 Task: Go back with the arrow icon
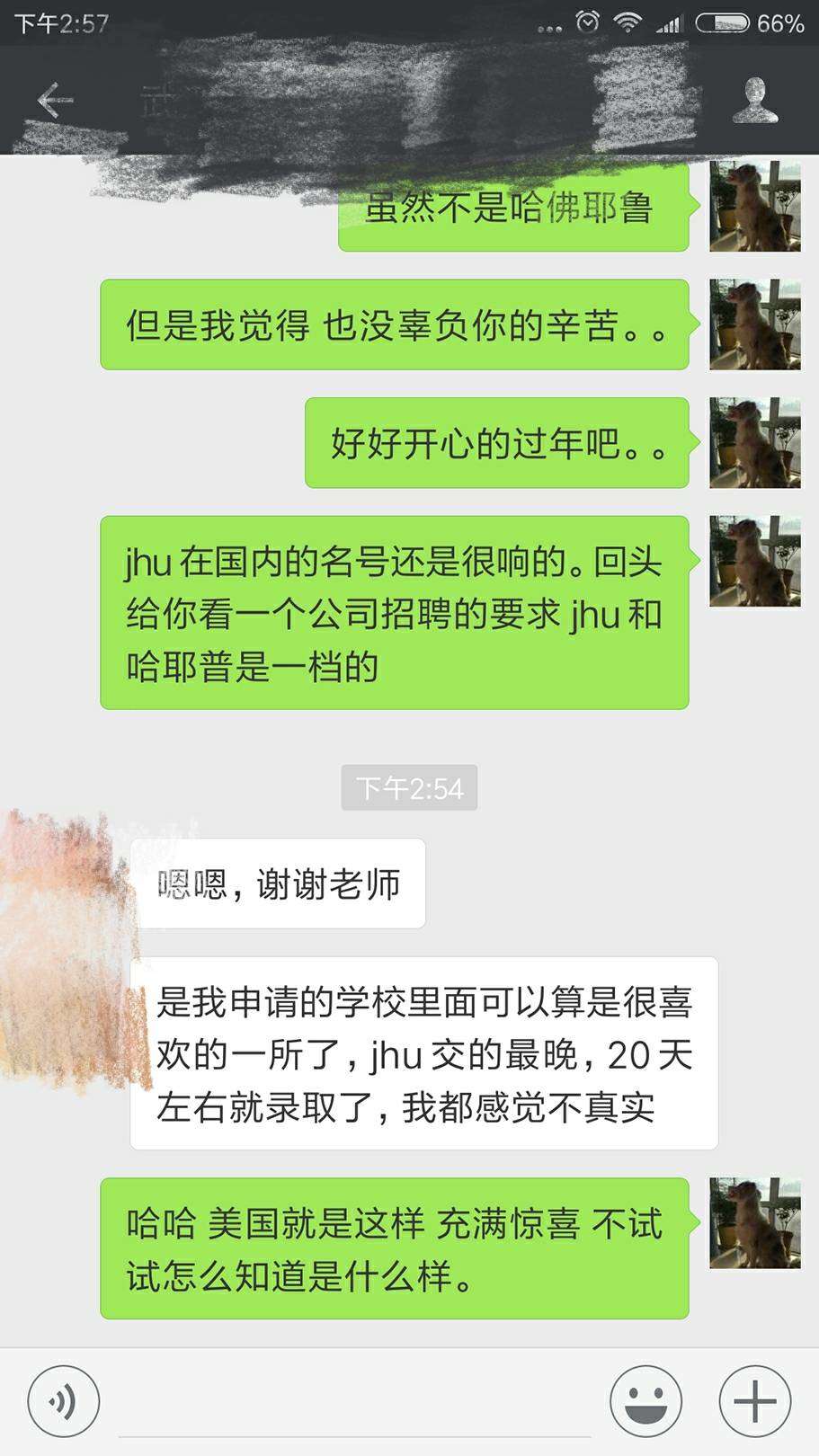pyautogui.click(x=54, y=100)
